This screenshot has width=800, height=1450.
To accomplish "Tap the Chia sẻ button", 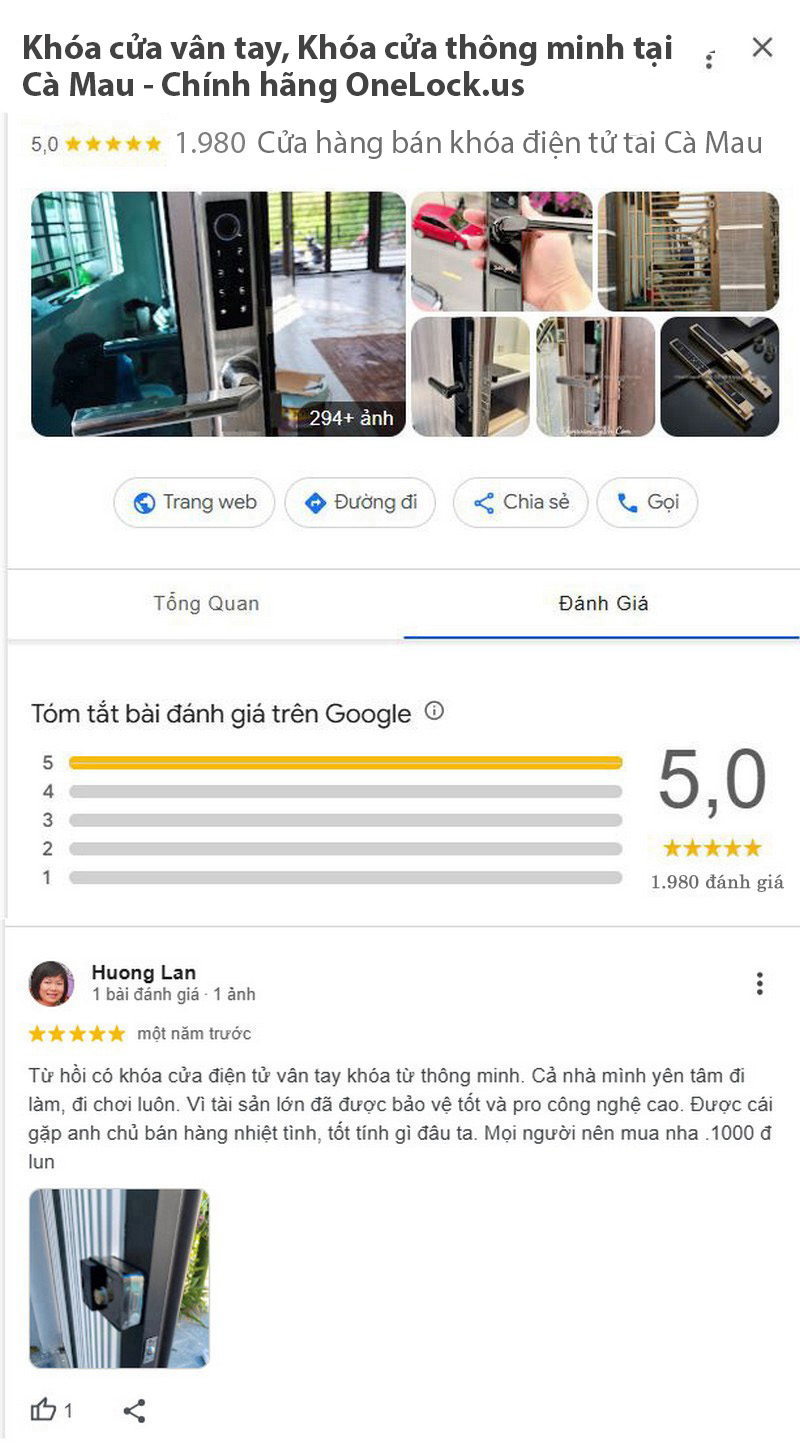I will click(x=521, y=502).
